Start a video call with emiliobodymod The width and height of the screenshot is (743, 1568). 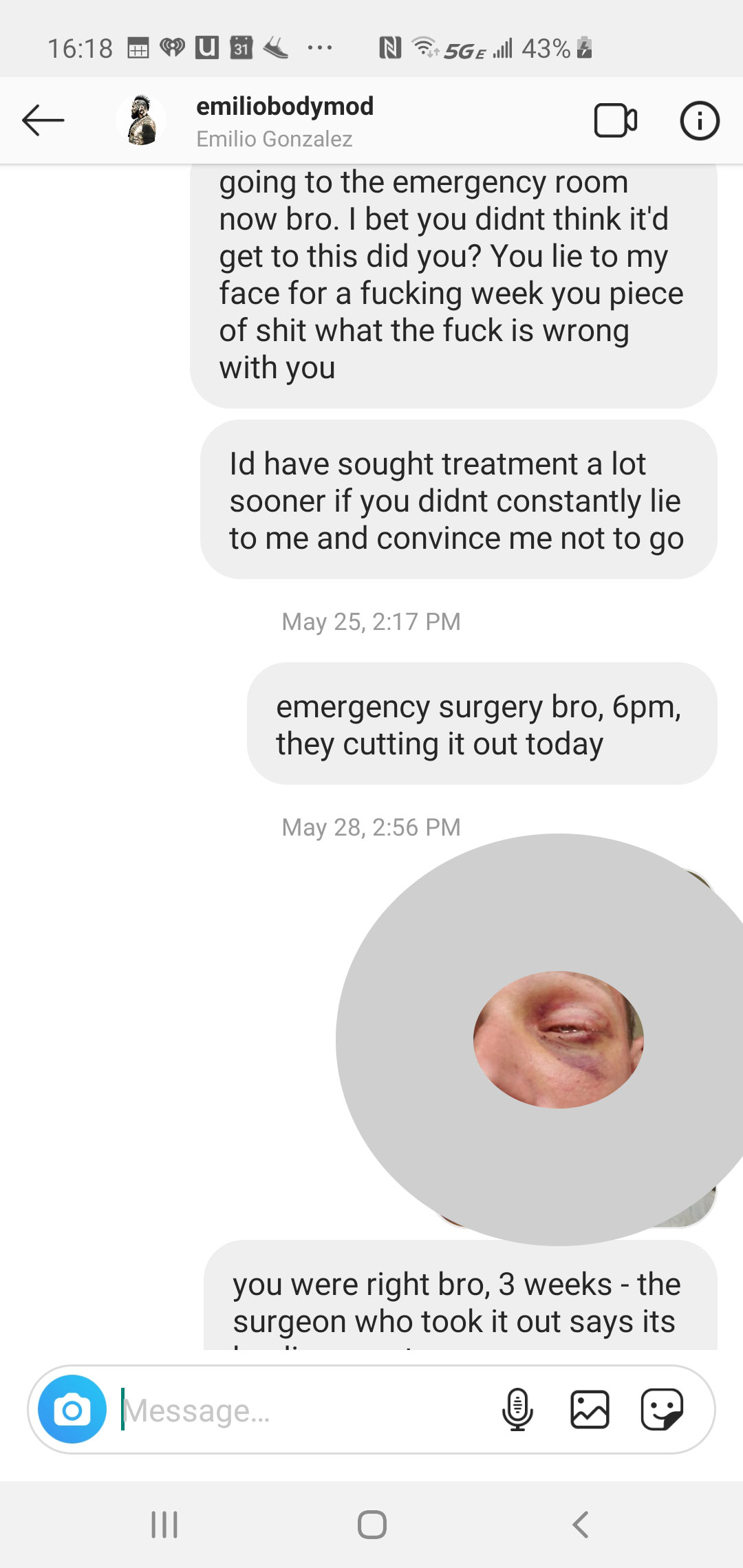click(615, 121)
